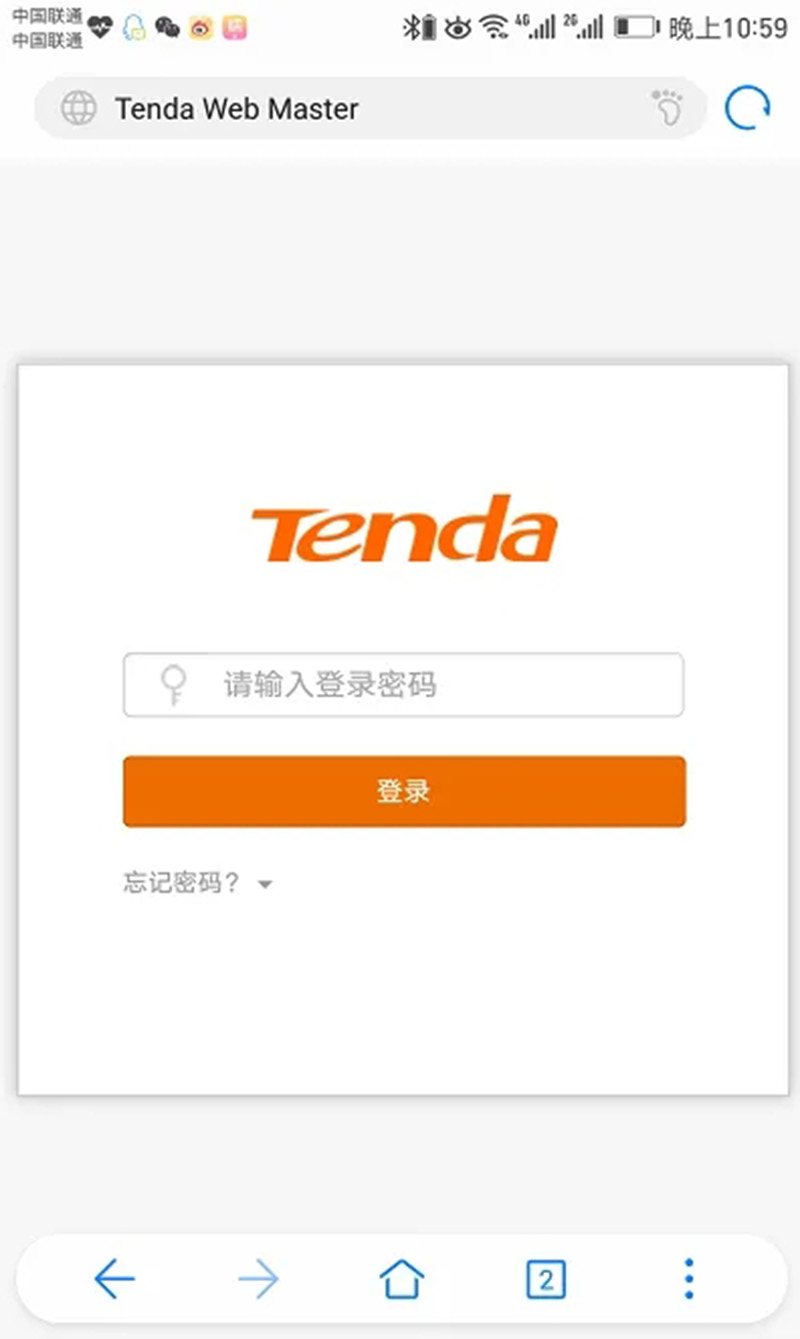800x1339 pixels.
Task: Tap the forward arrow in bottom navigation
Action: click(258, 1277)
